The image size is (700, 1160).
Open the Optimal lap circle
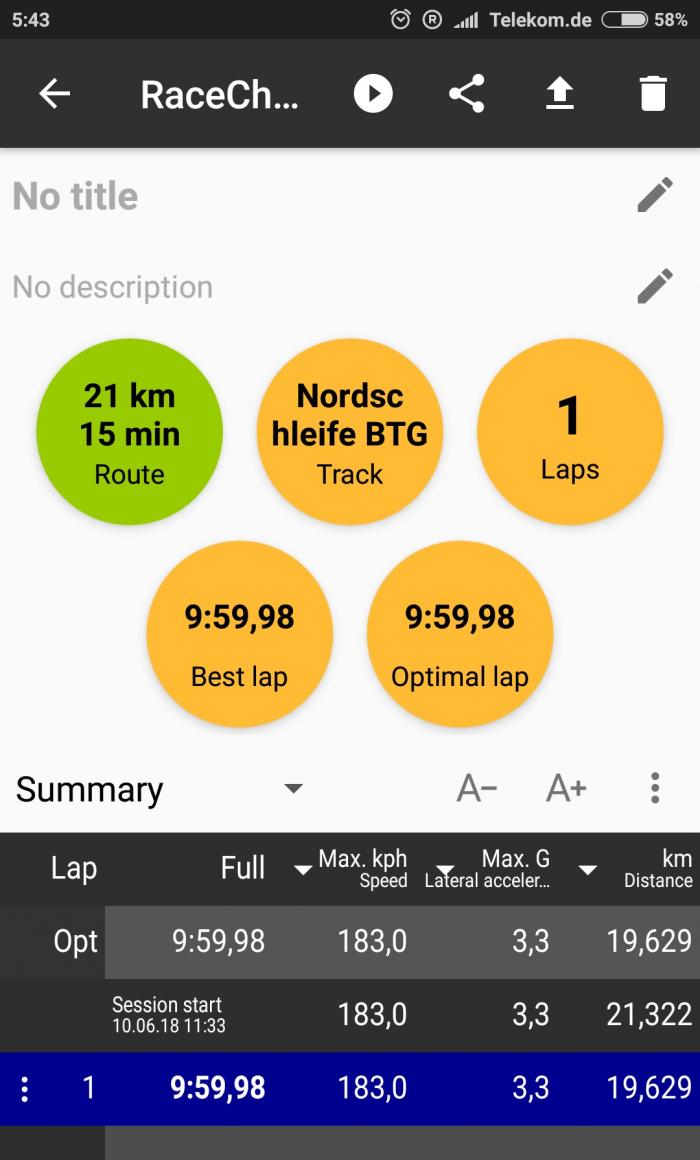[x=460, y=634]
